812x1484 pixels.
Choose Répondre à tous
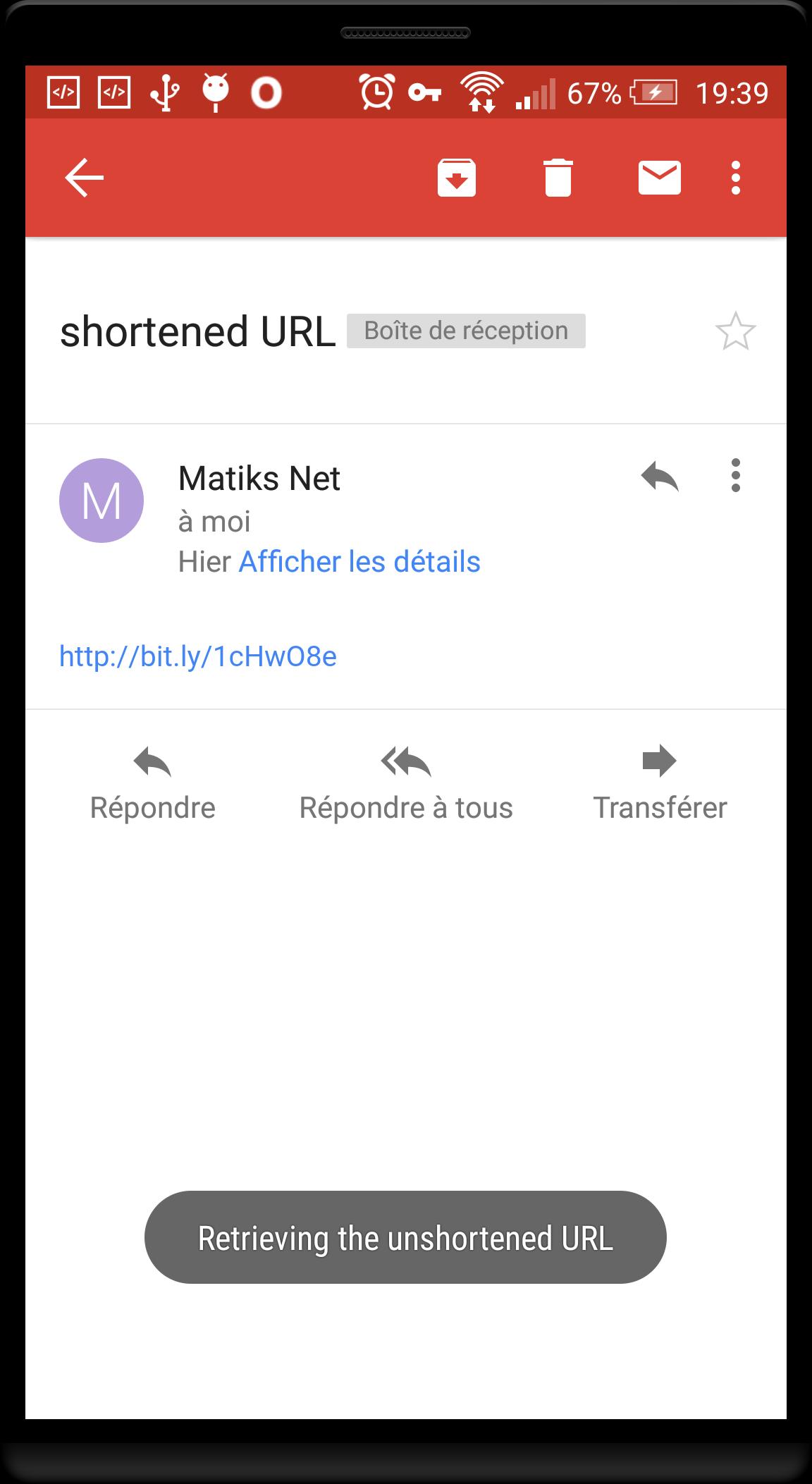point(406,783)
